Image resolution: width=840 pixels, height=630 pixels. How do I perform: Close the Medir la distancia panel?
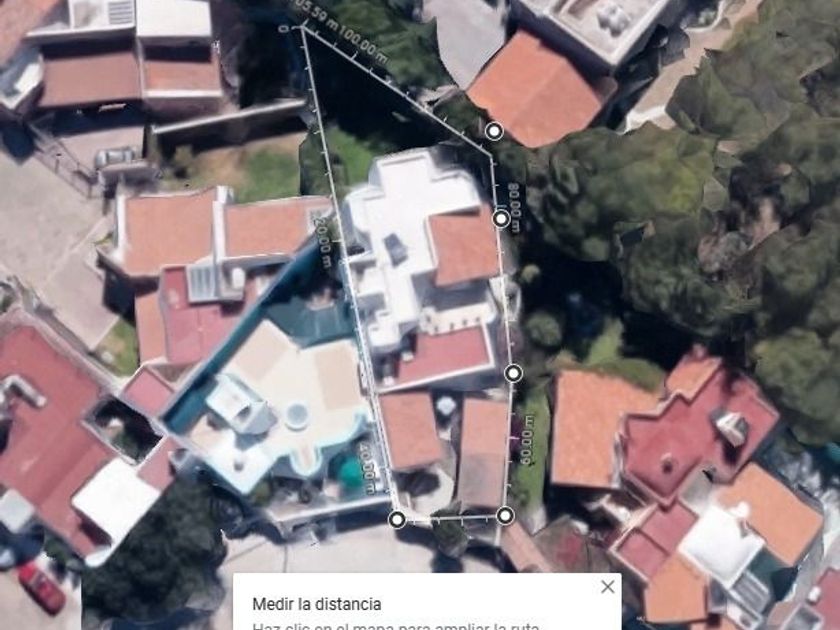point(608,587)
